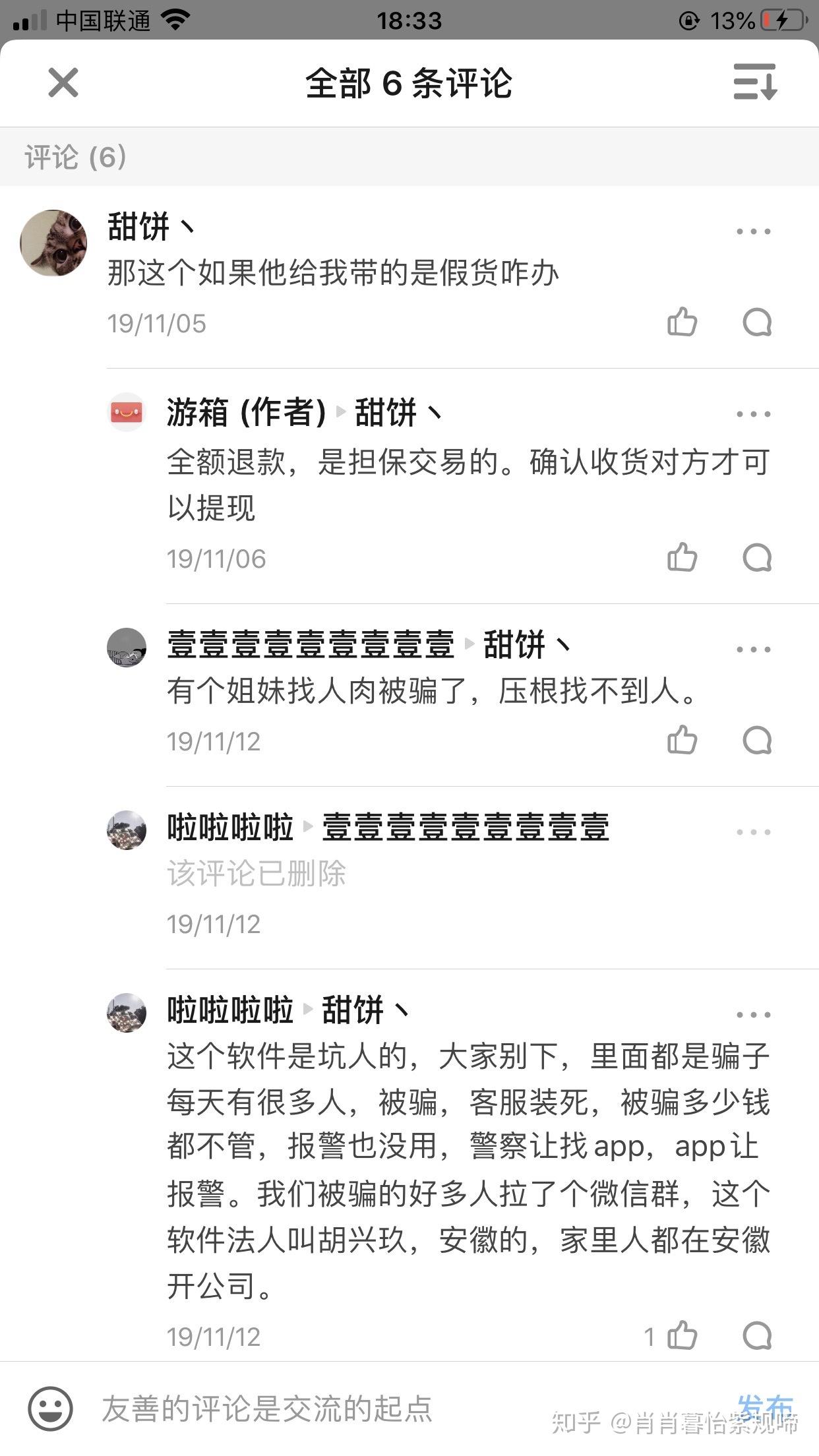Like the author 游箱's refund reply
This screenshot has height=1456, width=819.
[682, 558]
